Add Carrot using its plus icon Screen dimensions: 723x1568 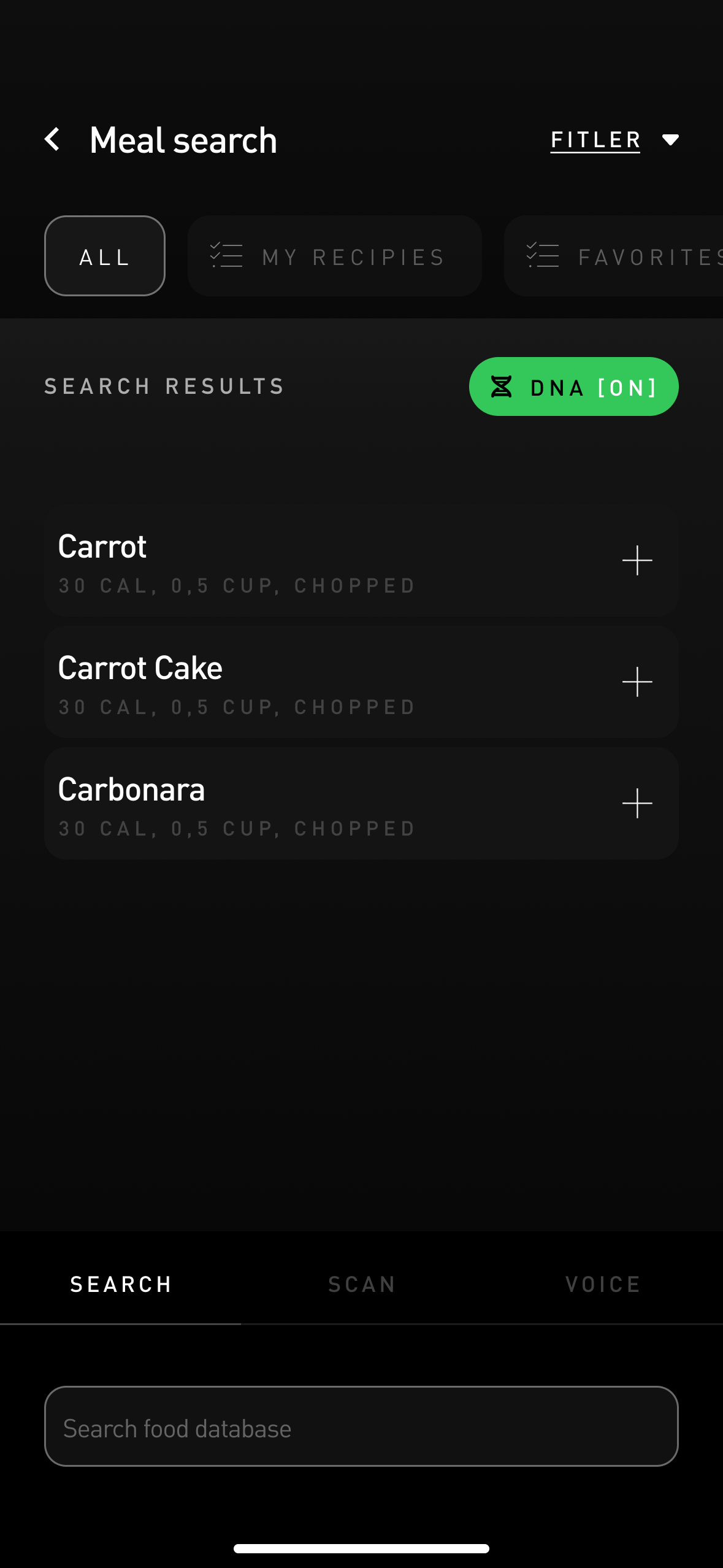click(637, 560)
